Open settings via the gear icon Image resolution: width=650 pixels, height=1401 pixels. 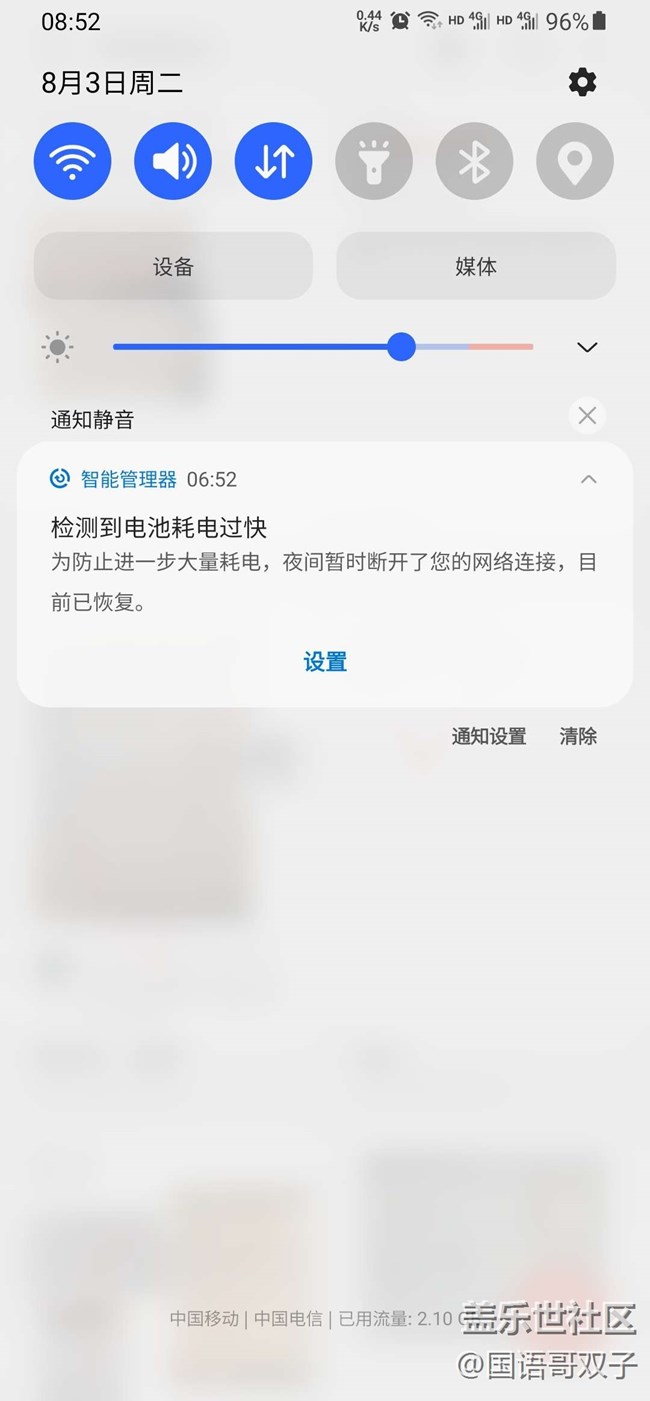pos(582,83)
